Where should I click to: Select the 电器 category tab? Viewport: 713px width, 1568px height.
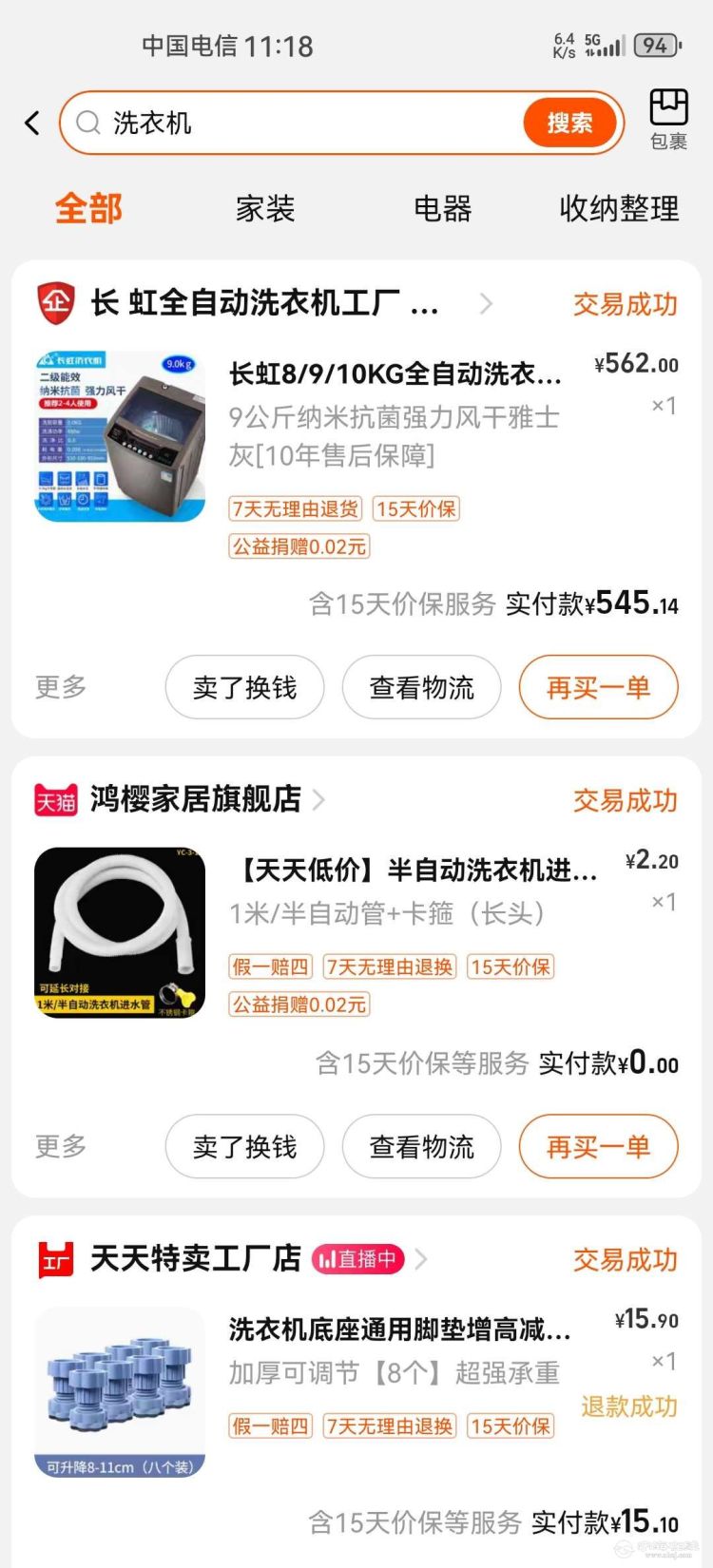[x=442, y=208]
